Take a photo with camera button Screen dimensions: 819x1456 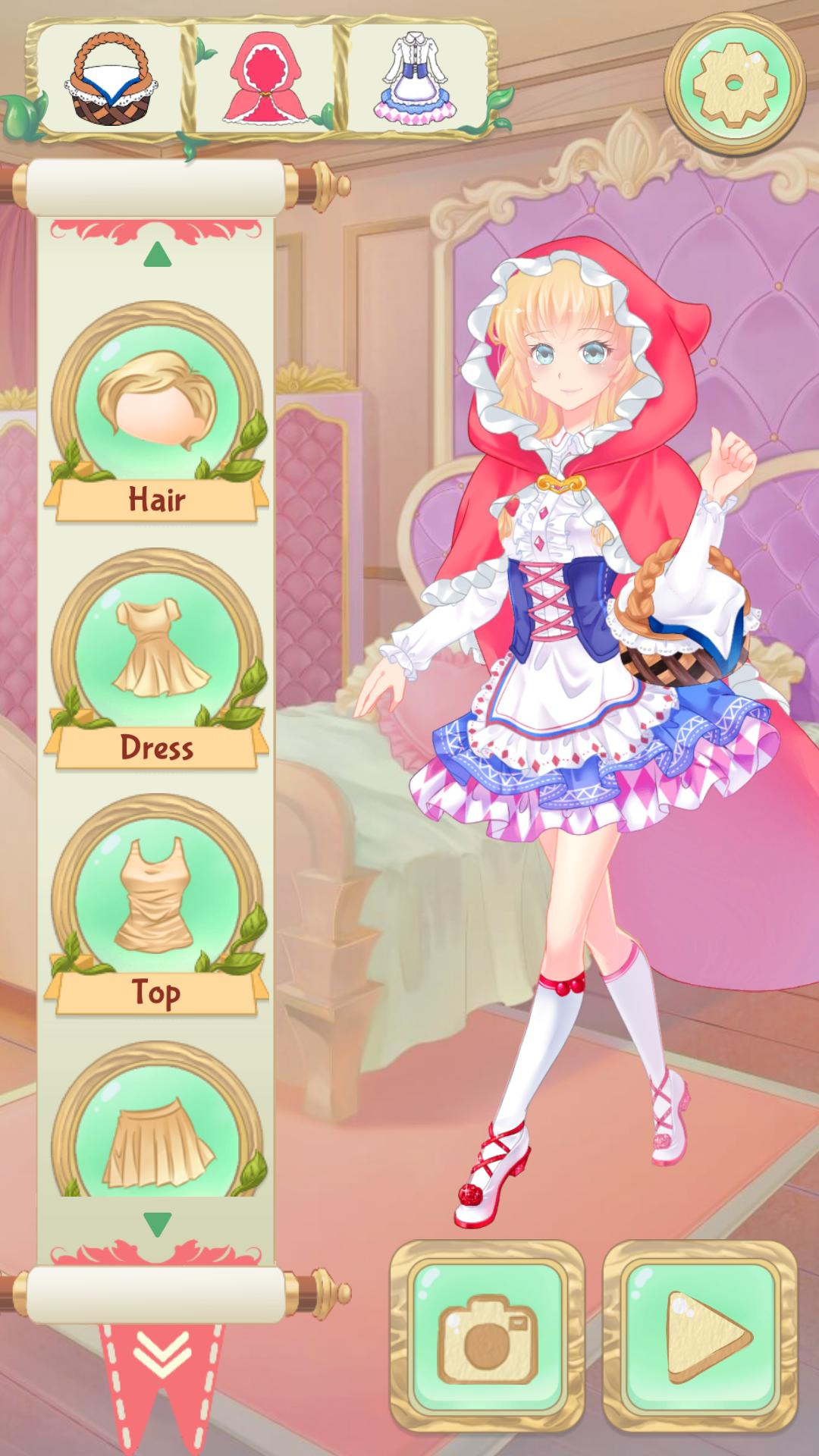488,1338
